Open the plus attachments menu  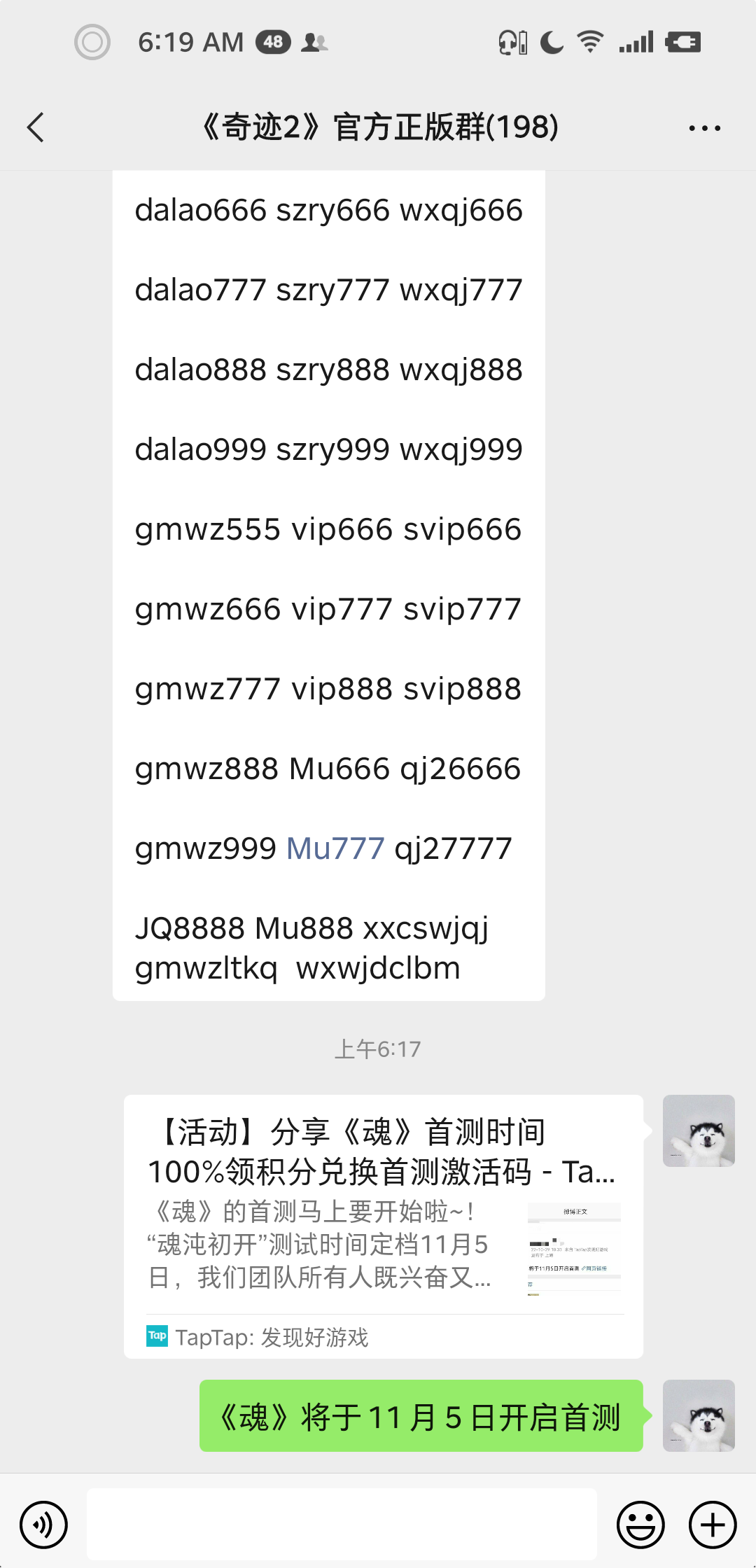[713, 1525]
